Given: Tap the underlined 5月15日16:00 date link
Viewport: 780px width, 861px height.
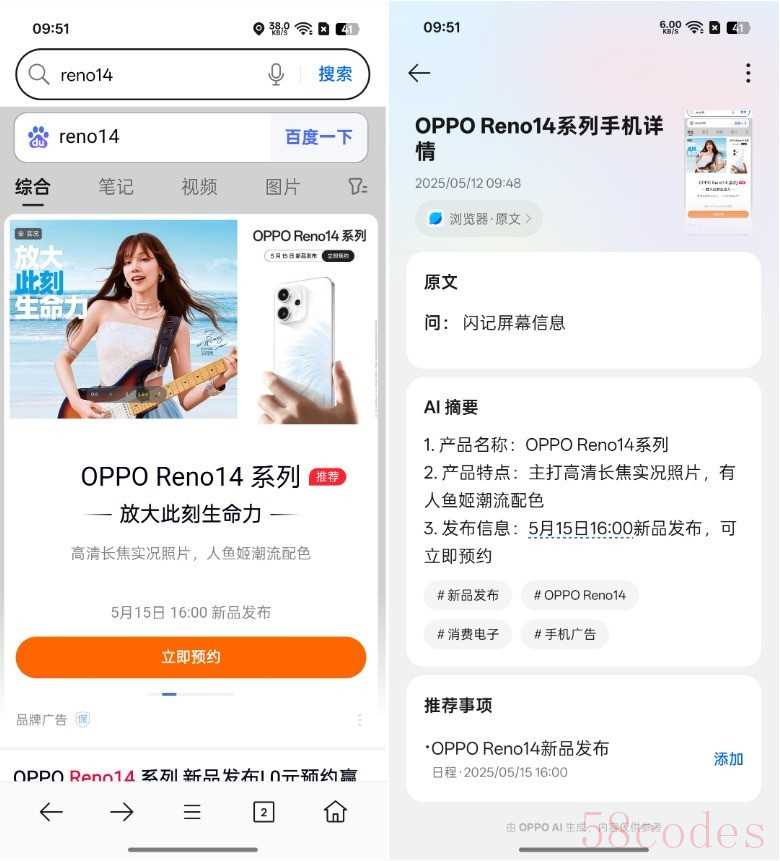Looking at the screenshot, I should click(x=580, y=528).
